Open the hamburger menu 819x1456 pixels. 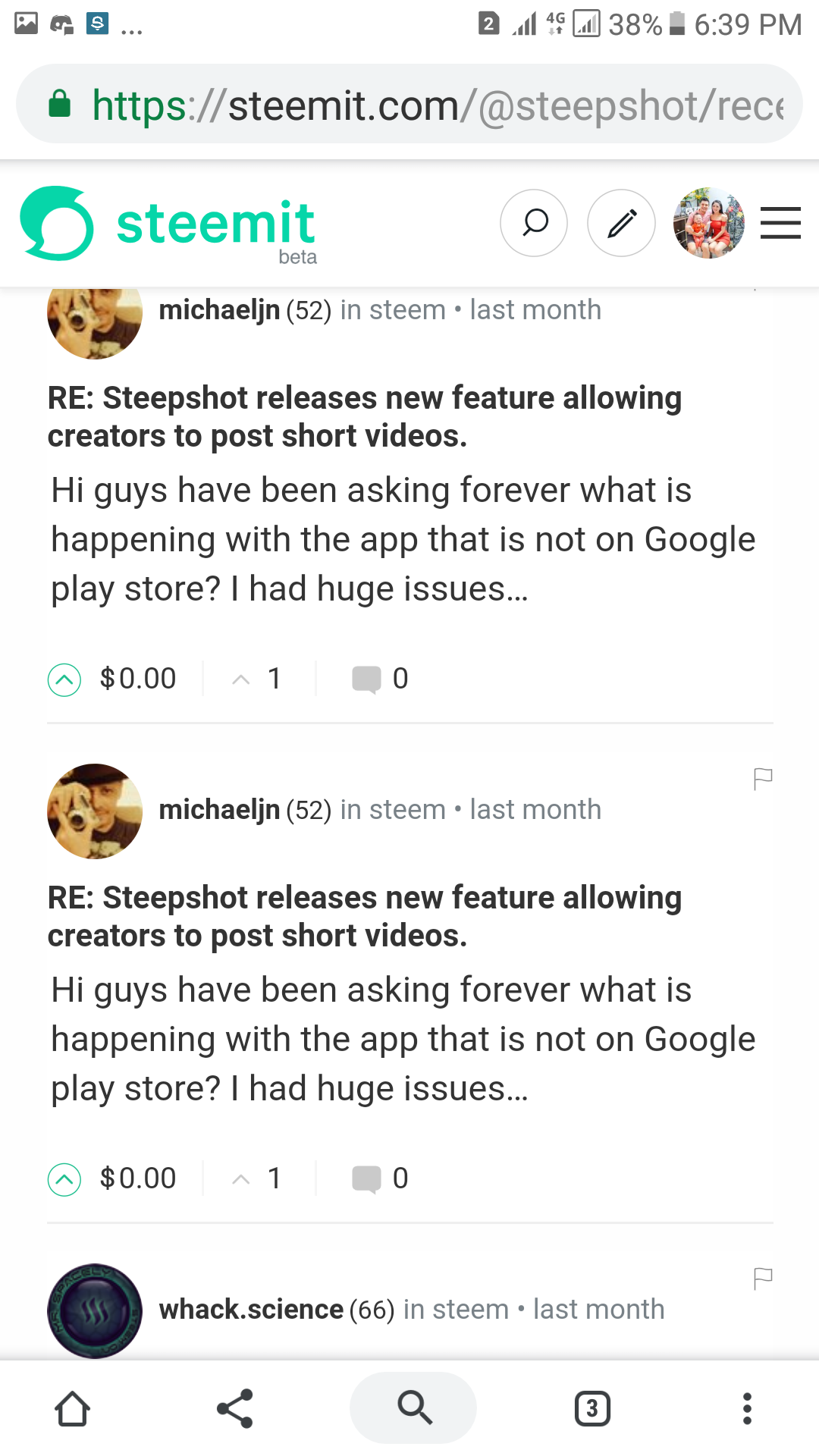coord(780,223)
